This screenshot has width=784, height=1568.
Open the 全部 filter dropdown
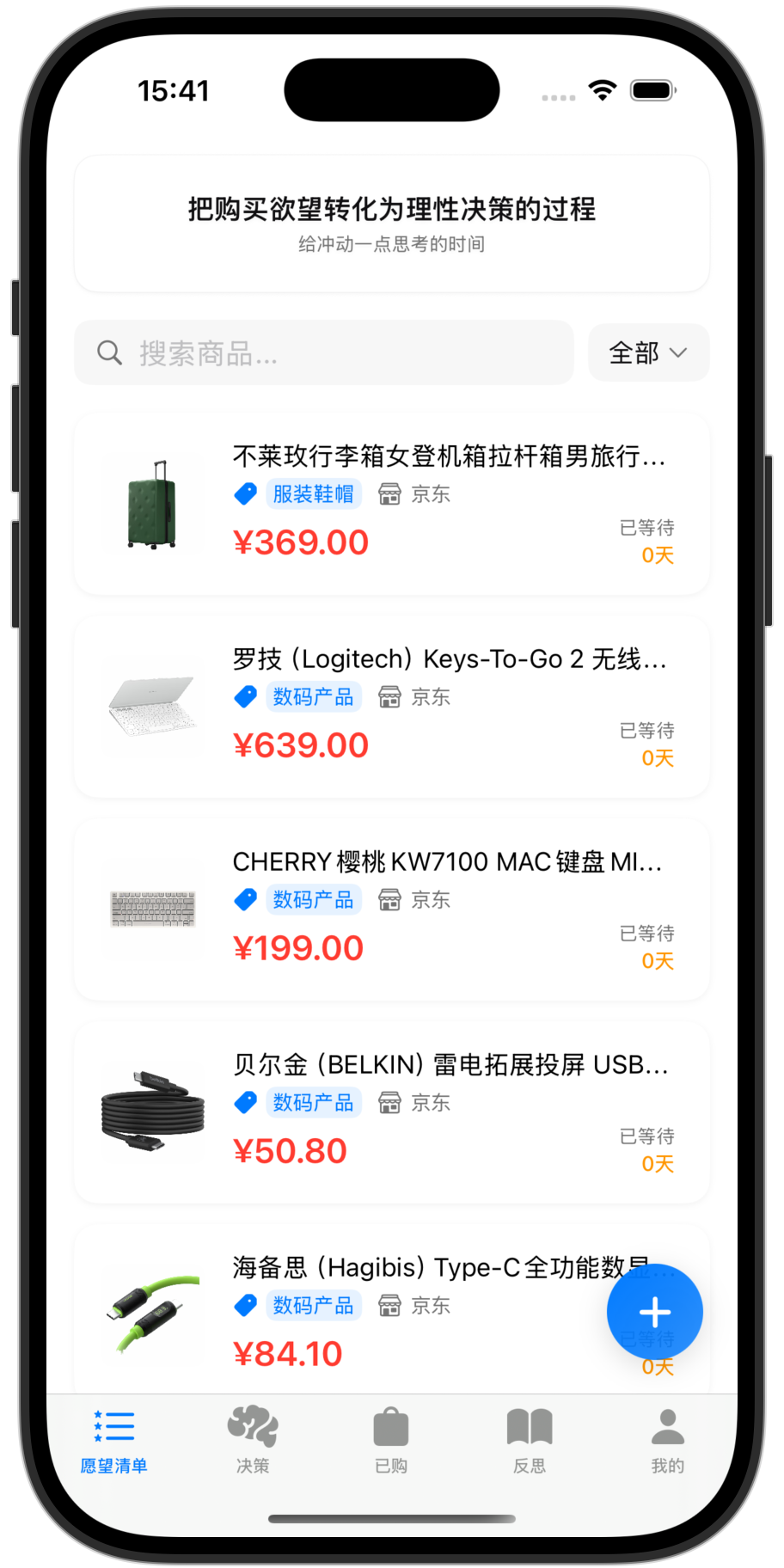[x=647, y=352]
